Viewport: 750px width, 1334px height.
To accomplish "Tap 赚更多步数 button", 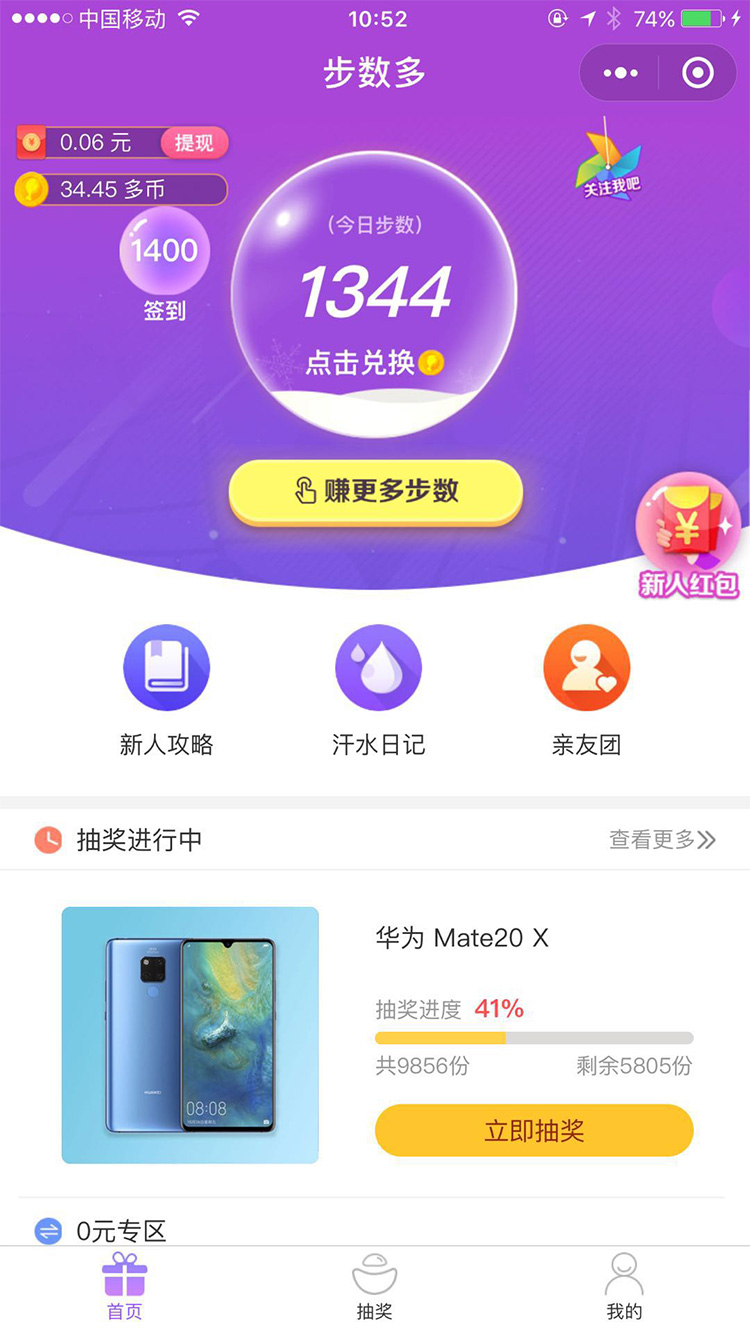I will click(376, 491).
